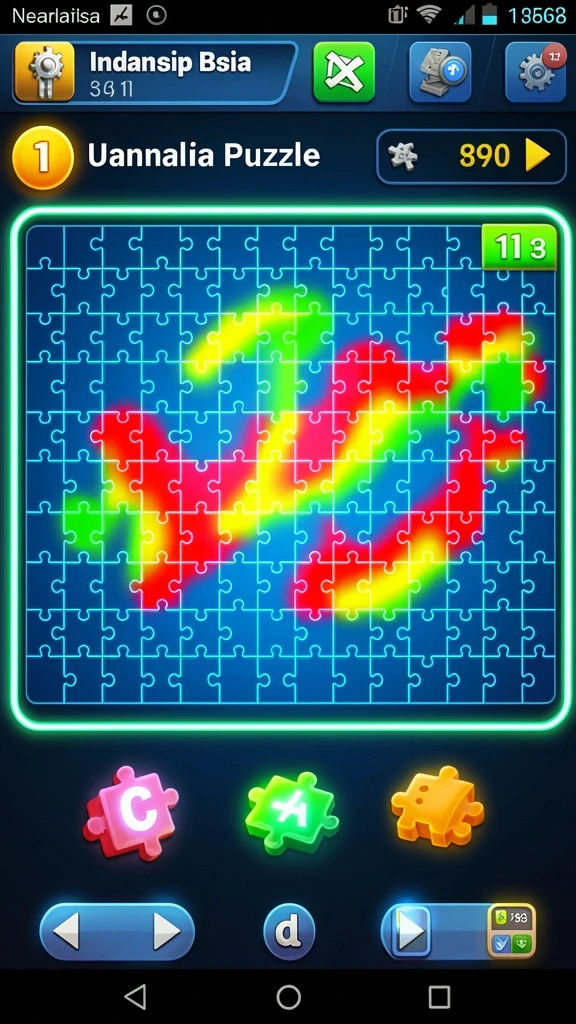
Task: Go to the home screen
Action: 289,997
